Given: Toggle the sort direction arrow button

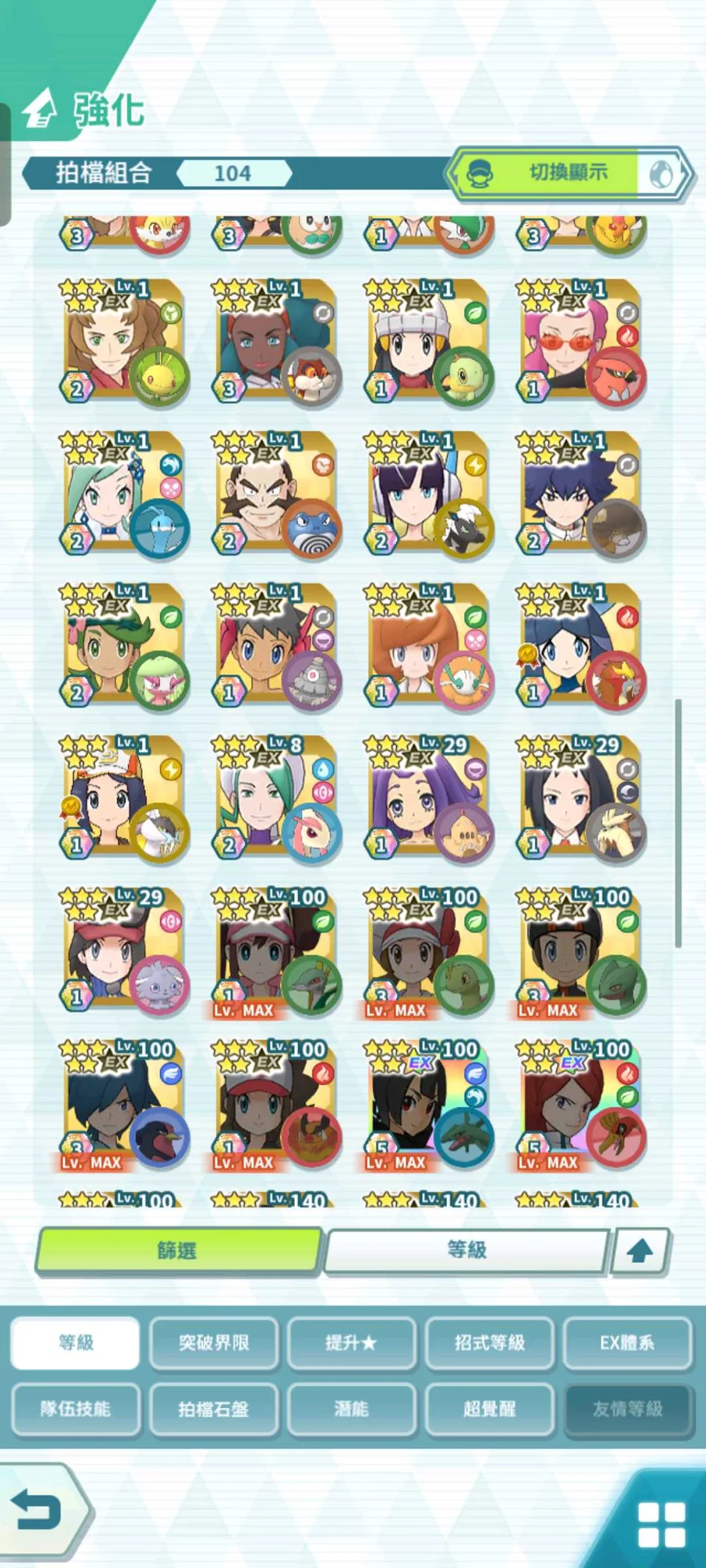Looking at the screenshot, I should coord(640,1250).
